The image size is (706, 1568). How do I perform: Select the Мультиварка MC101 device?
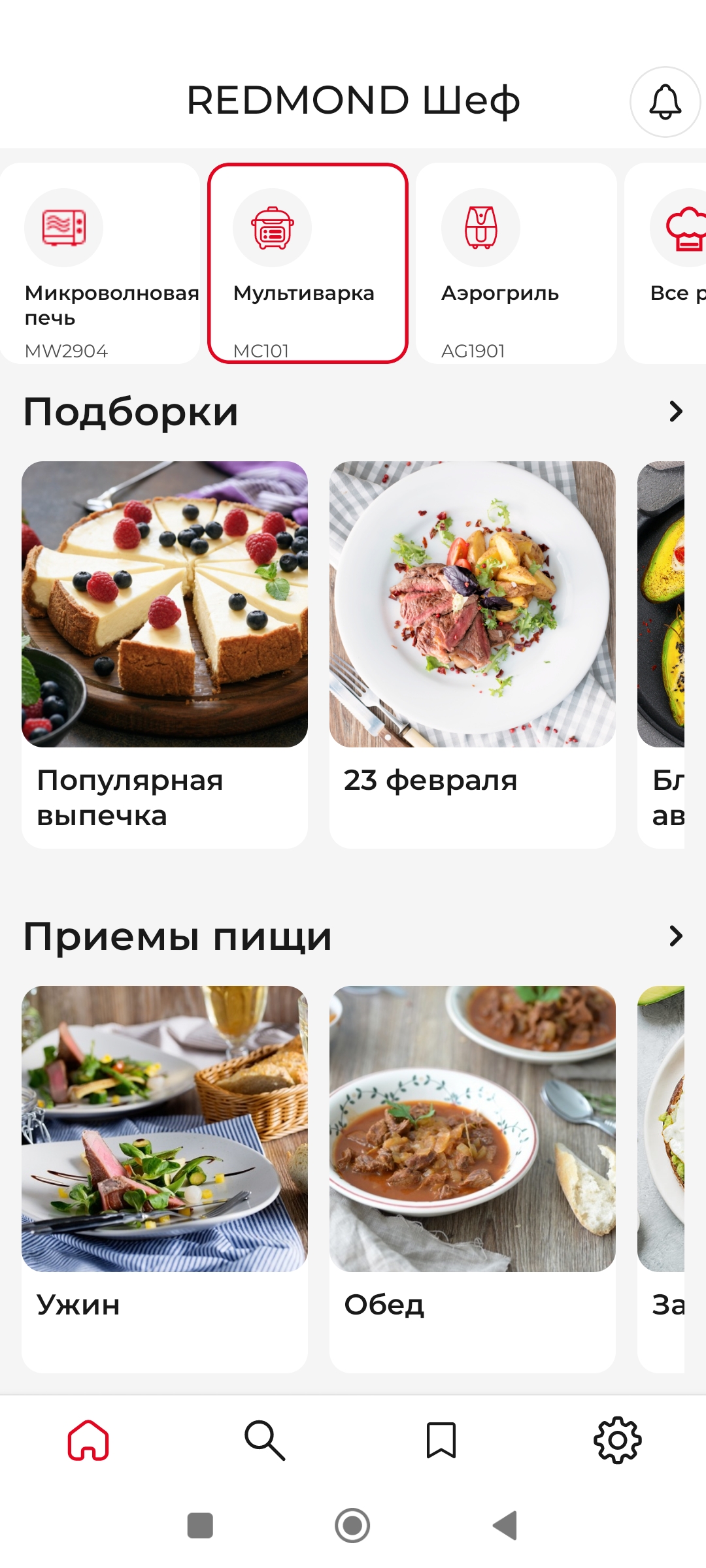[308, 263]
